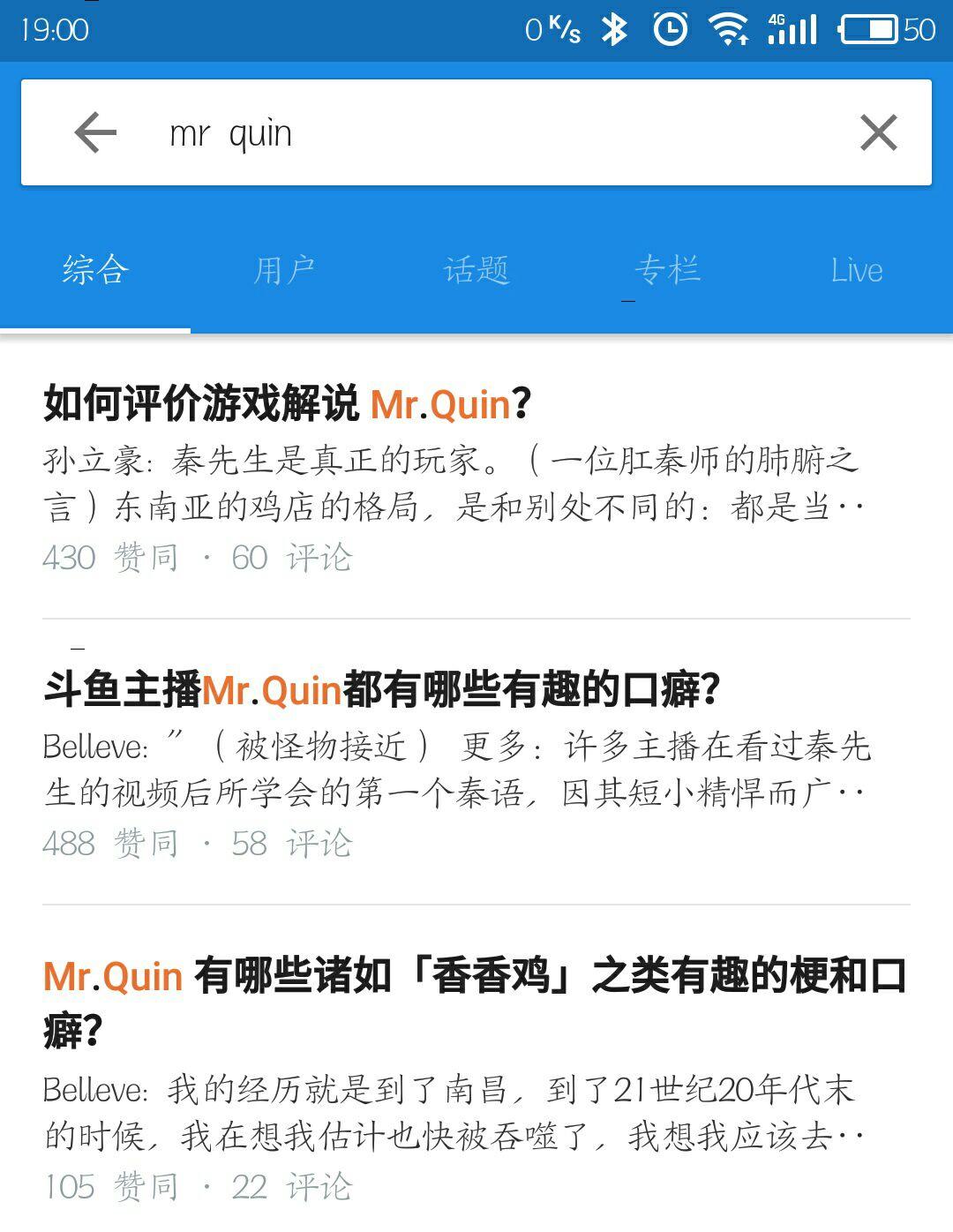
Task: Clear the search query with the X icon
Action: pyautogui.click(x=878, y=131)
